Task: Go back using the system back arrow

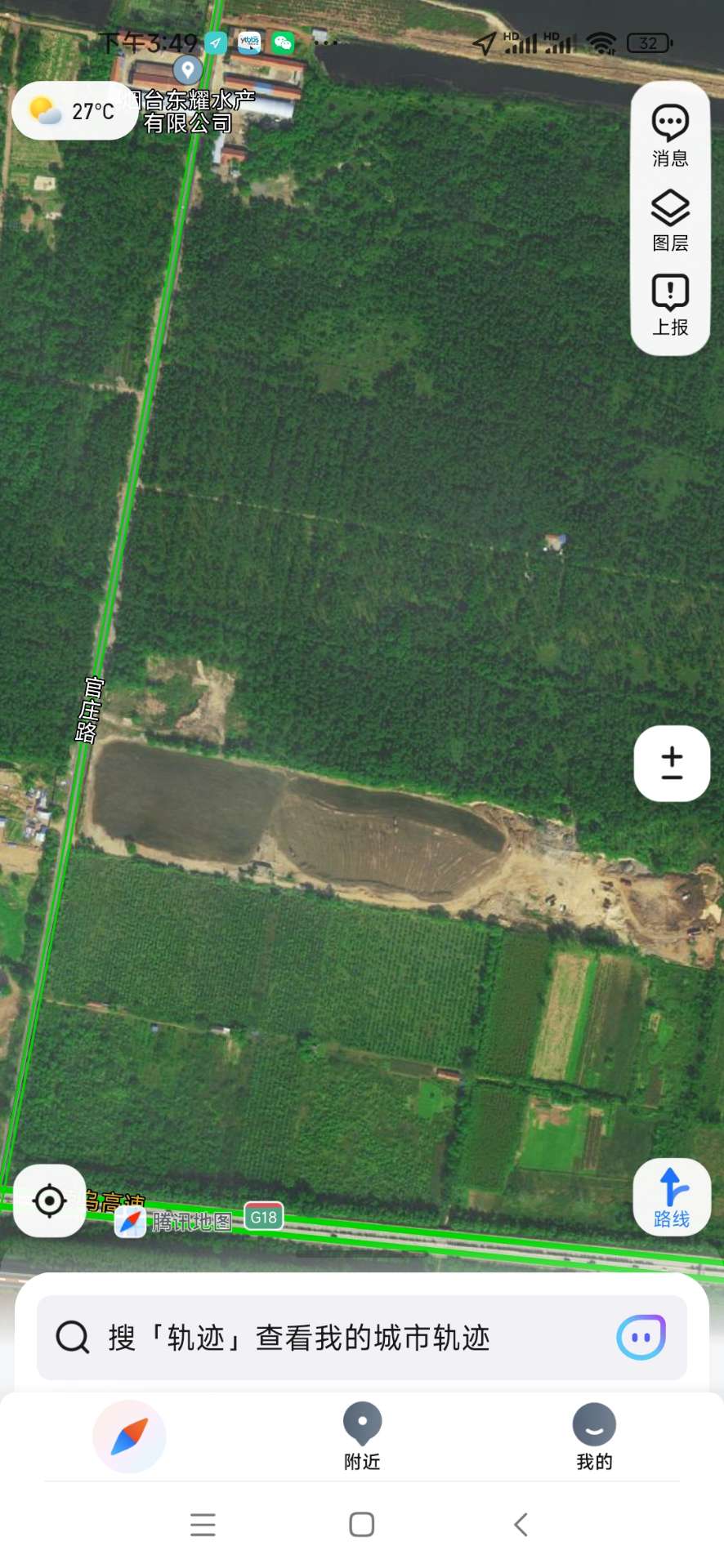Action: coord(521,1524)
